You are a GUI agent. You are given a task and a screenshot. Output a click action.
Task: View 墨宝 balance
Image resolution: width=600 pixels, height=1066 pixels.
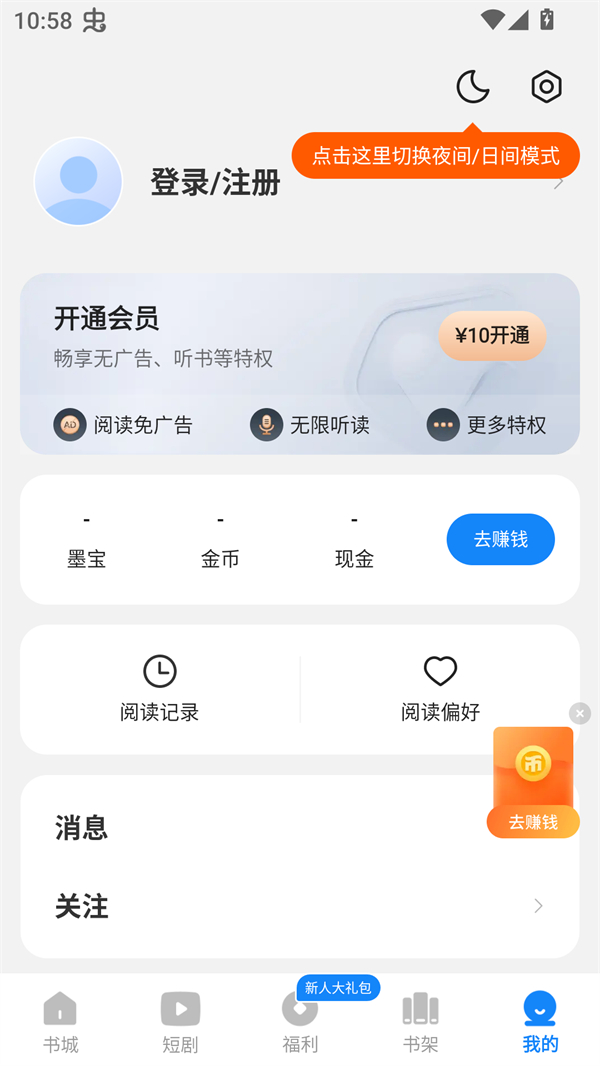87,541
